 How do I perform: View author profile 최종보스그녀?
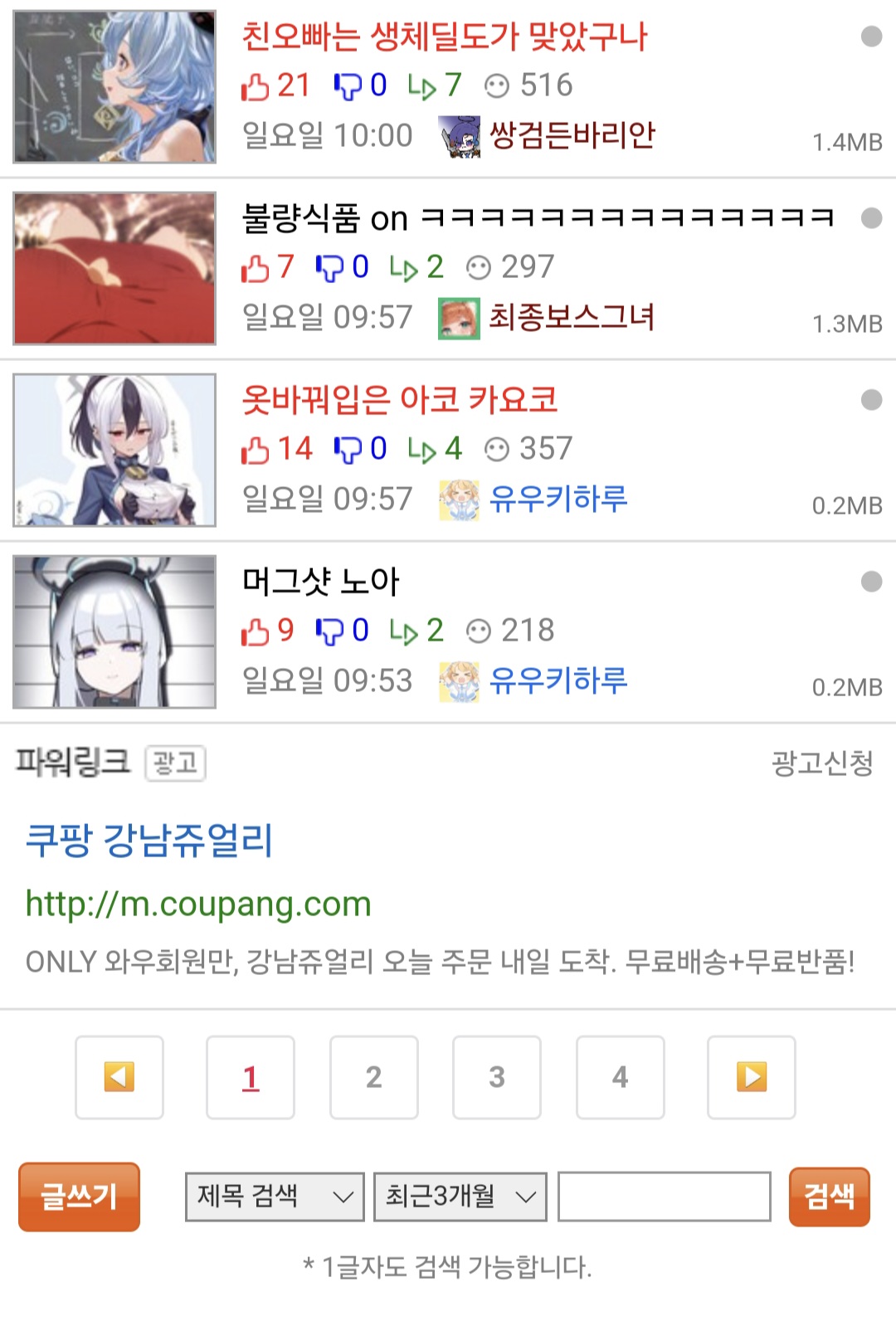(572, 317)
